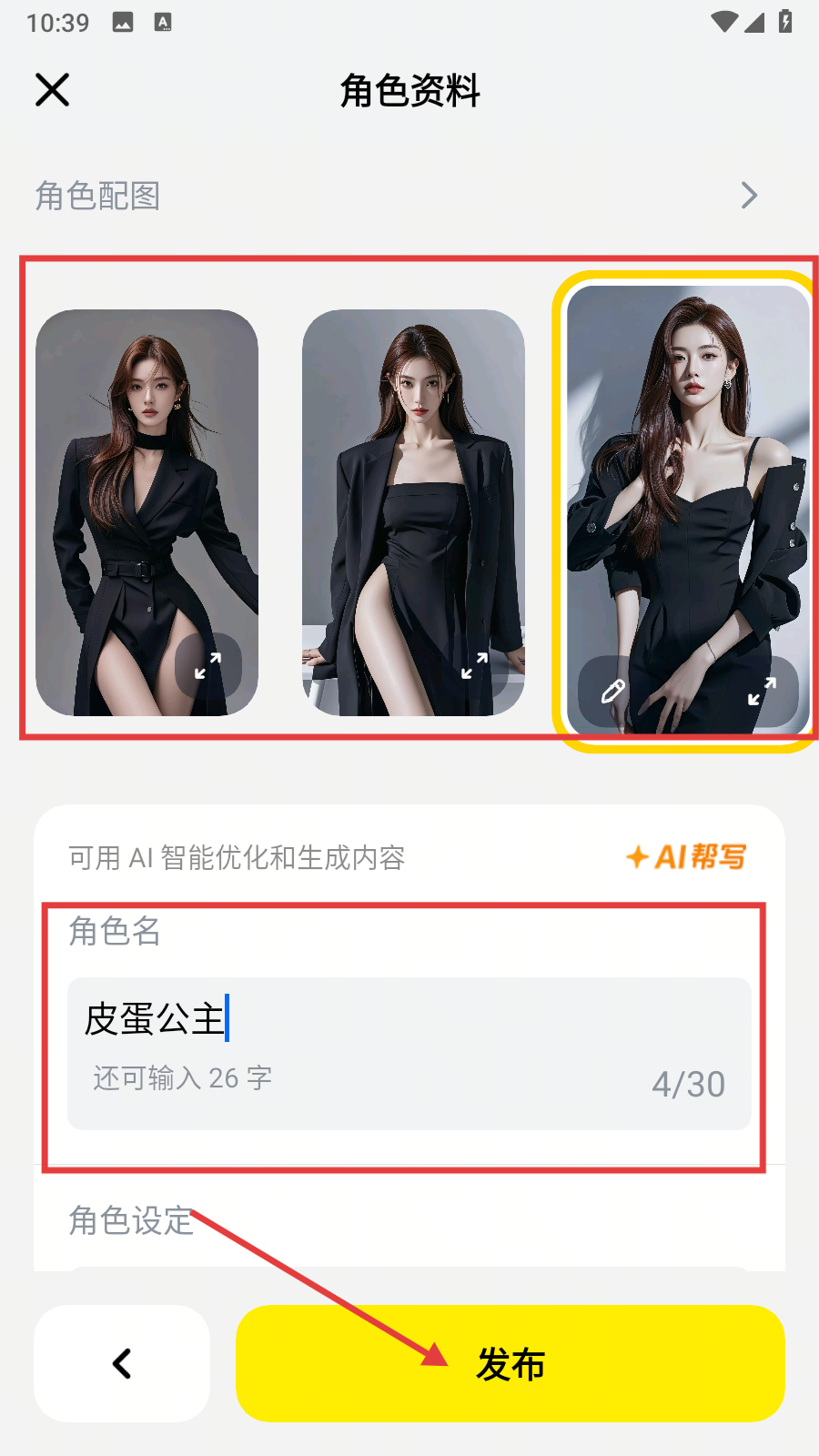Expand the middle character image fullscreen
Viewport: 819px width, 1456px height.
tap(474, 667)
